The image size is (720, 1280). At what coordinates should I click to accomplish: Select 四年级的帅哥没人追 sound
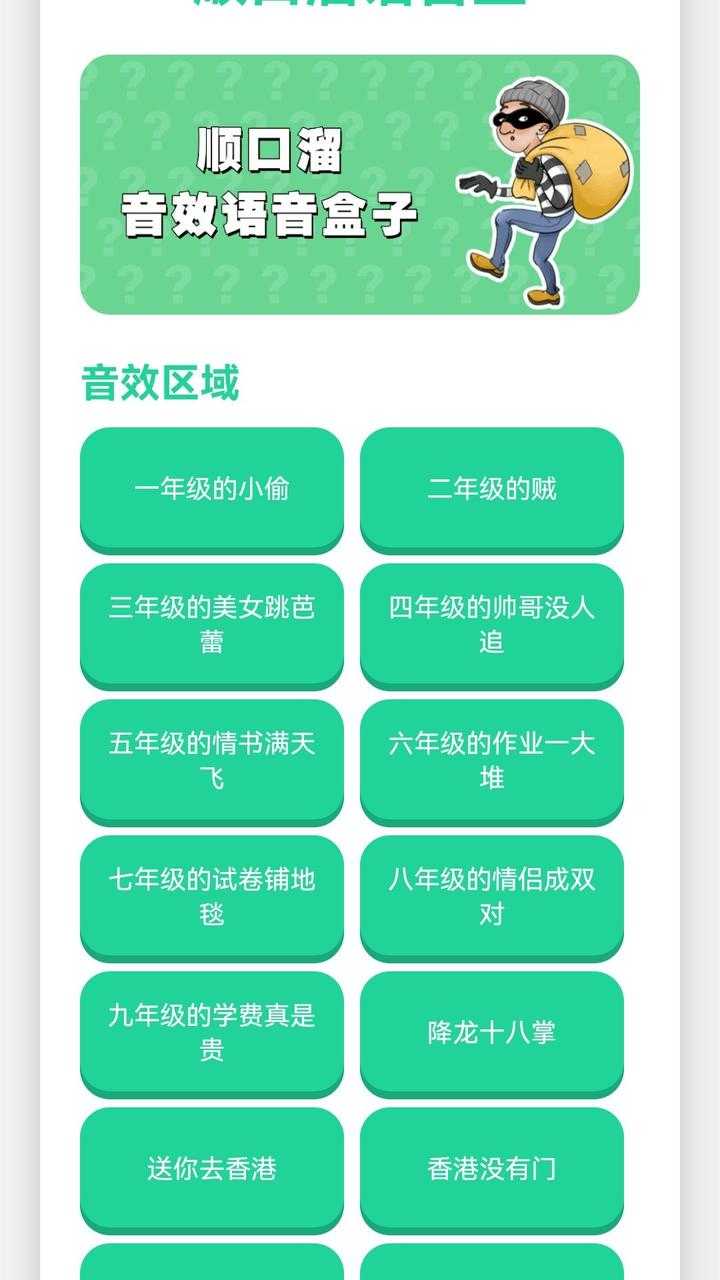491,624
